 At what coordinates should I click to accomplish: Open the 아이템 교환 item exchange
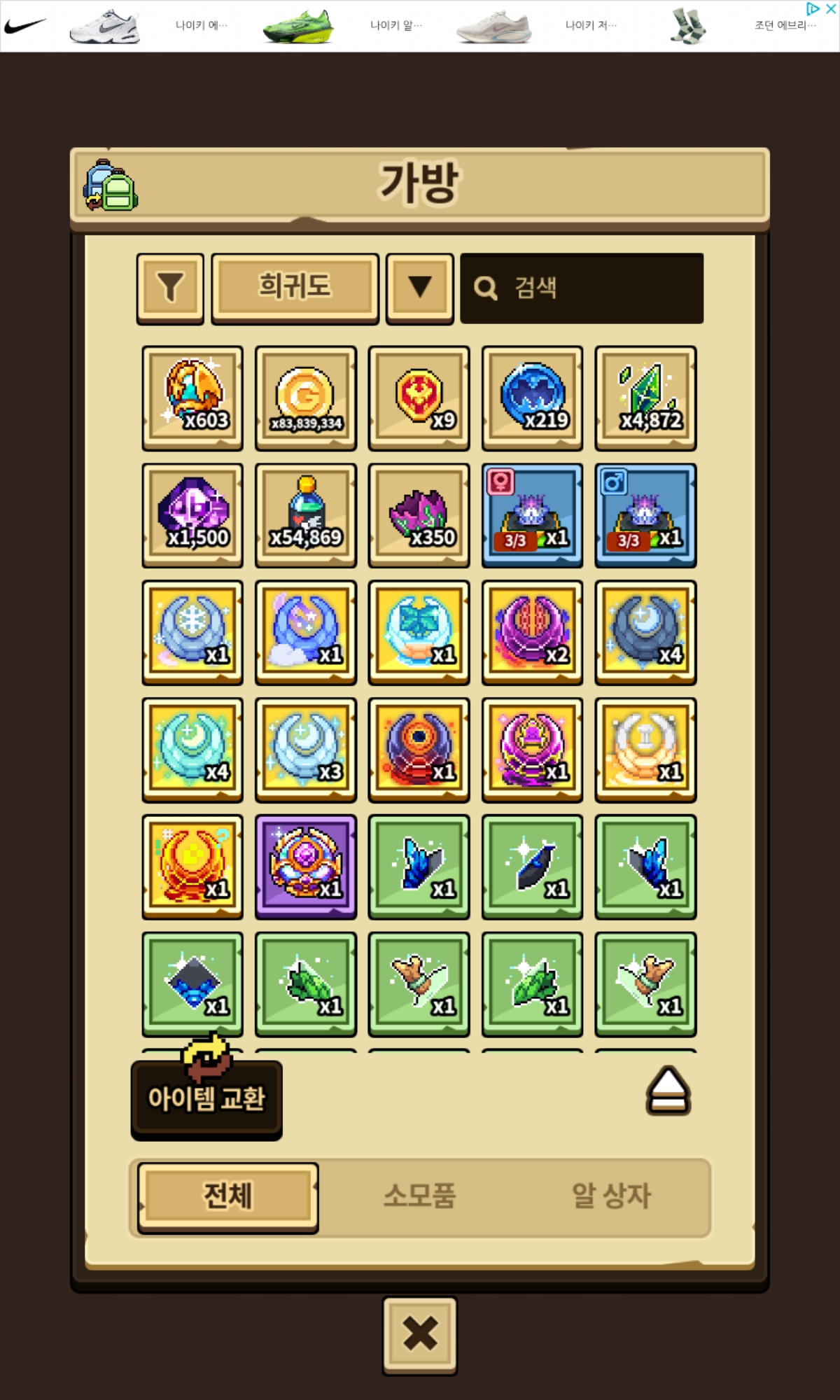click(x=206, y=1097)
